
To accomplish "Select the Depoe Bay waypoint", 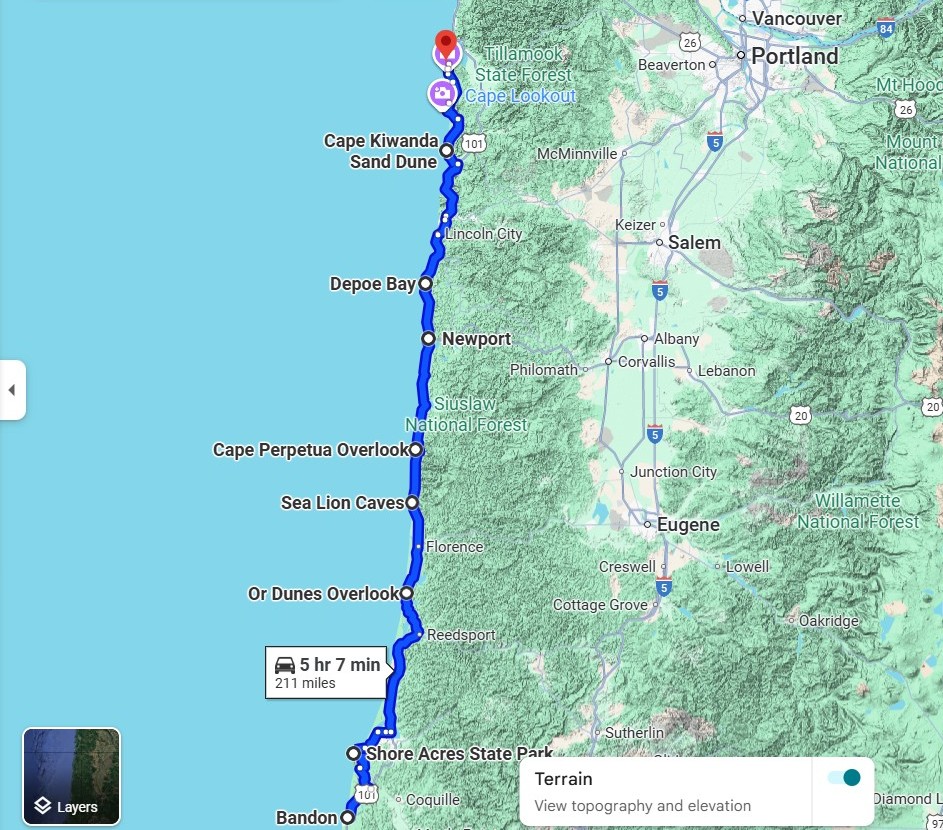I will 425,284.
